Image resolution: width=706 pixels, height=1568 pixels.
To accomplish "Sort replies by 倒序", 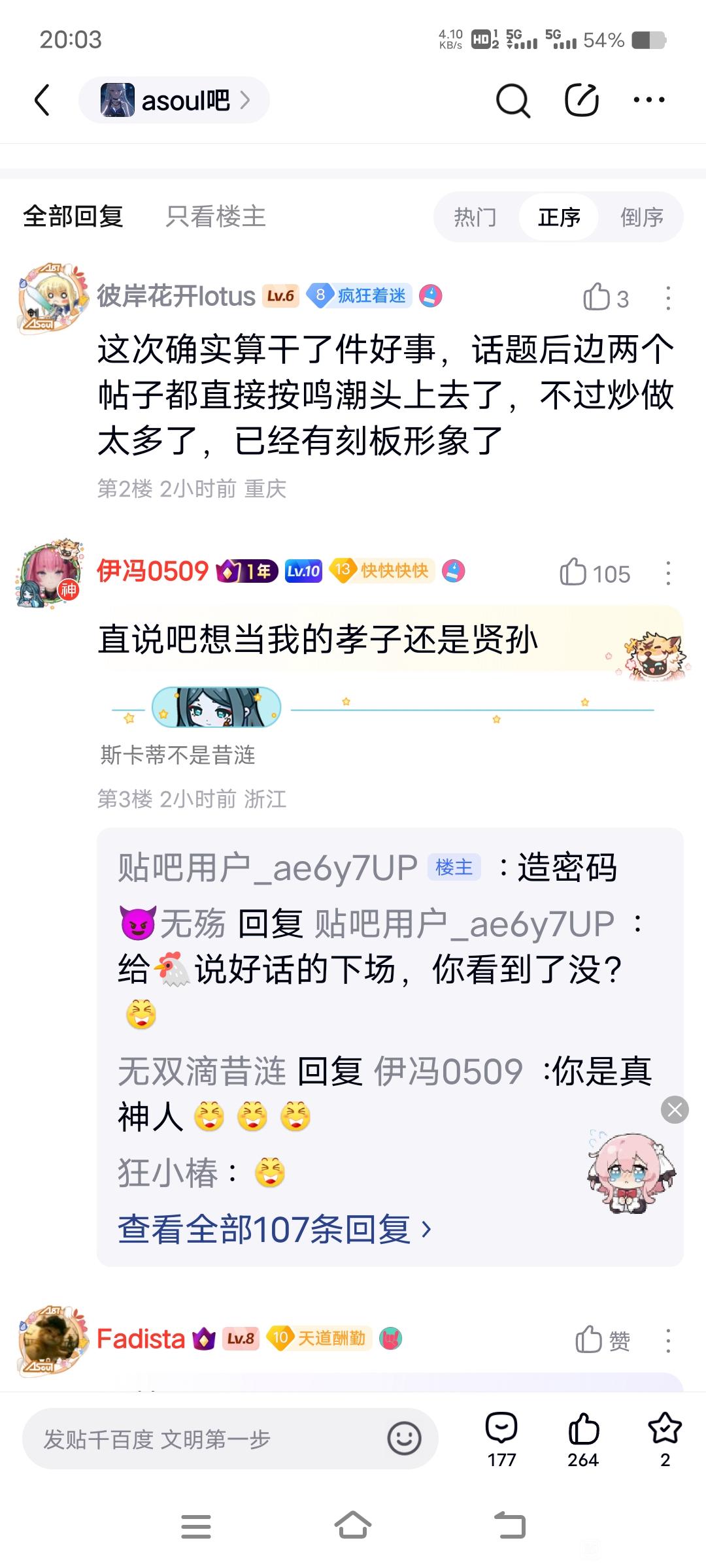I will tap(641, 217).
